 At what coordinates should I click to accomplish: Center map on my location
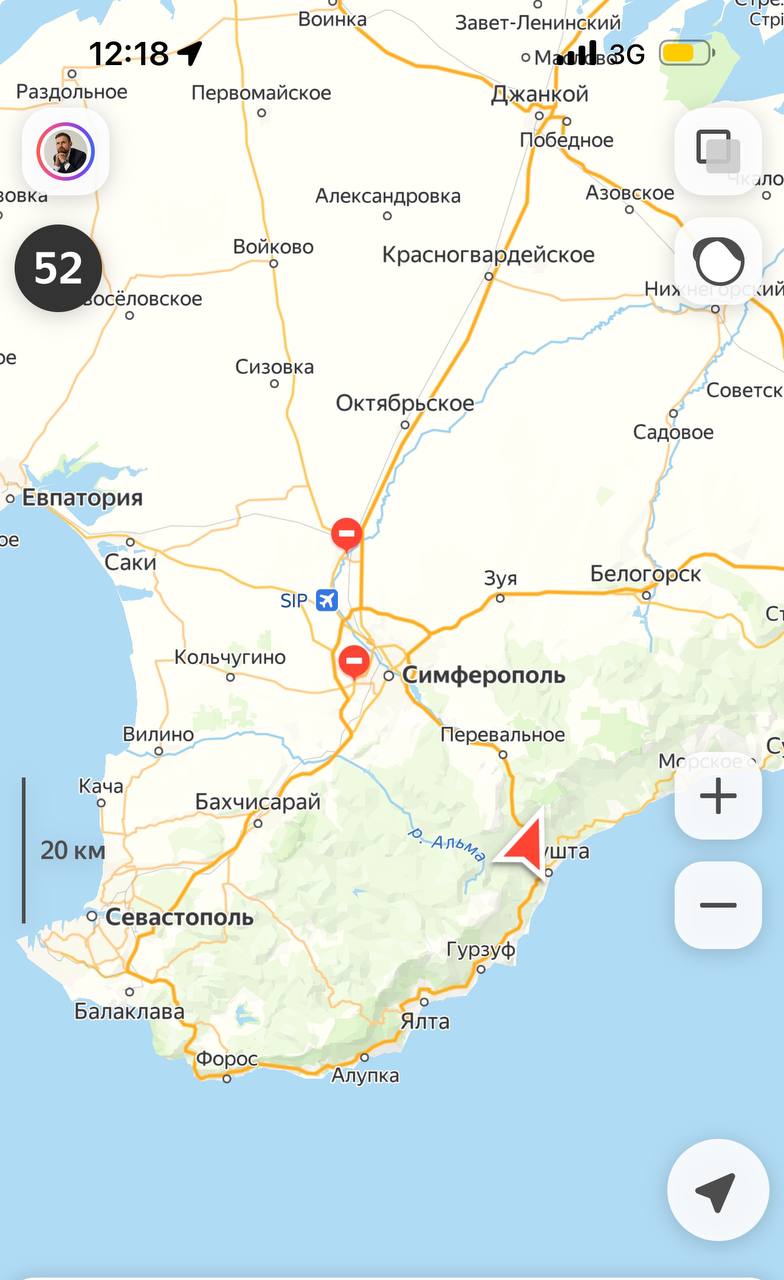click(717, 1190)
